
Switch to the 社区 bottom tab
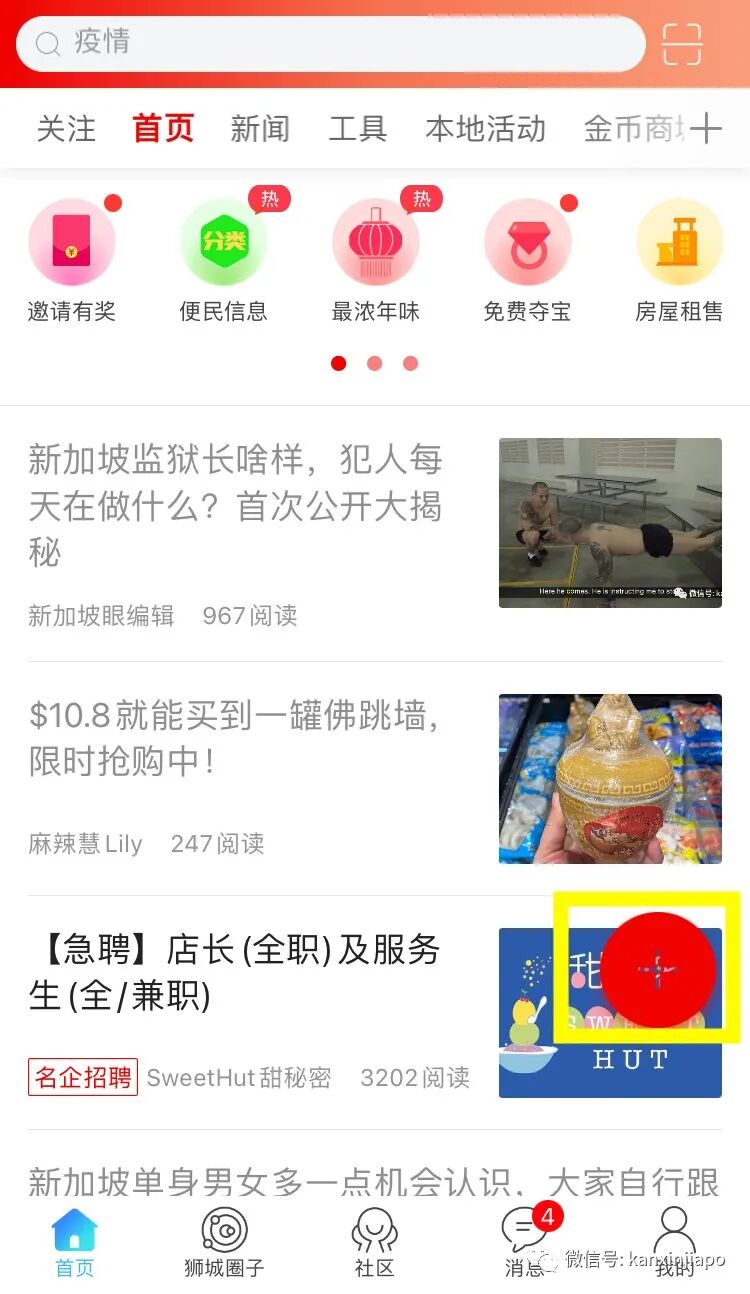coord(374,1242)
